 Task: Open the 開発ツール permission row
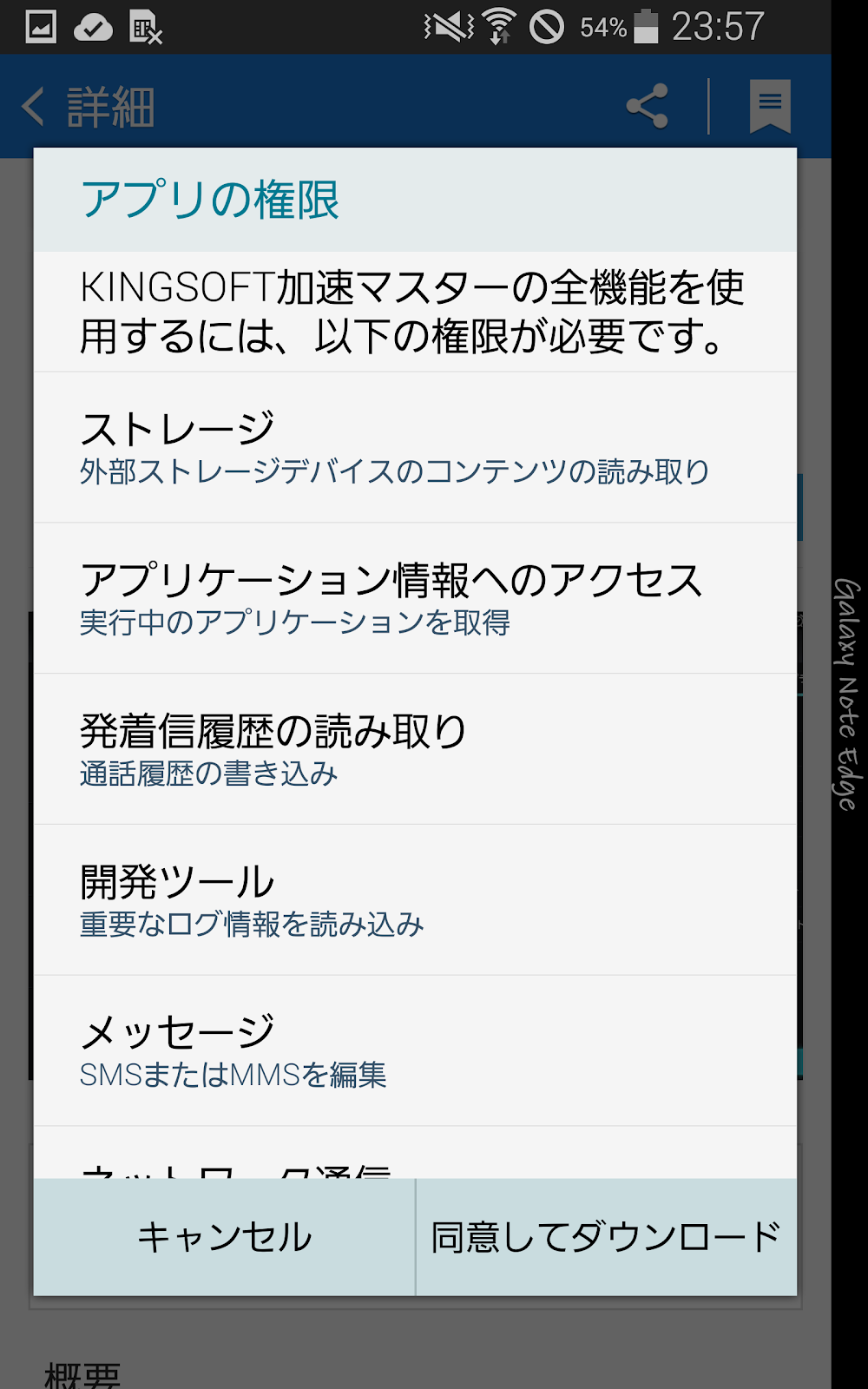[415, 900]
